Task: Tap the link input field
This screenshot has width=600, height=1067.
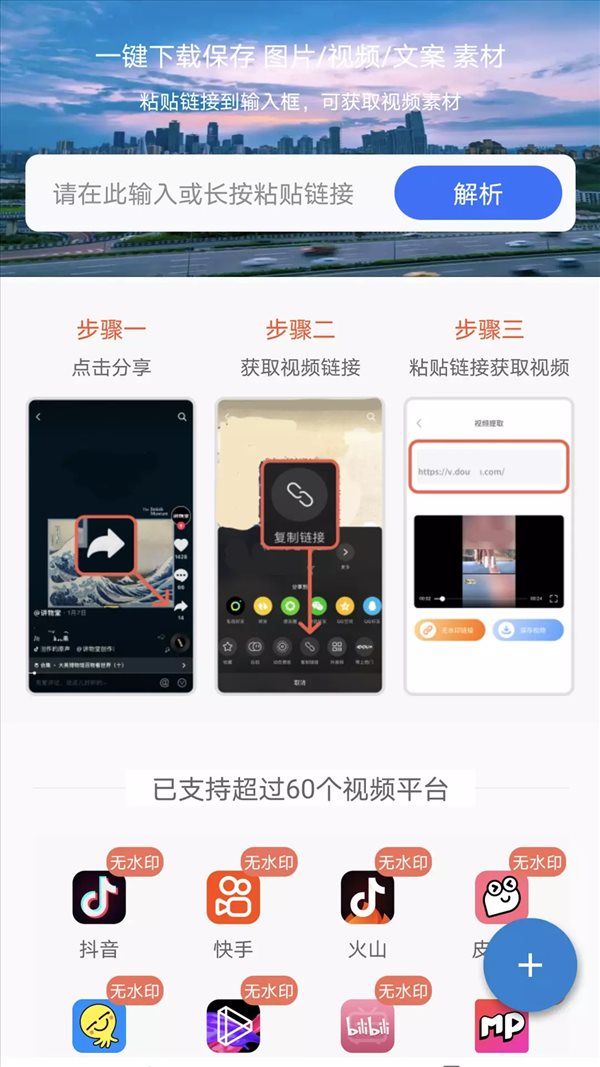Action: pyautogui.click(x=205, y=194)
